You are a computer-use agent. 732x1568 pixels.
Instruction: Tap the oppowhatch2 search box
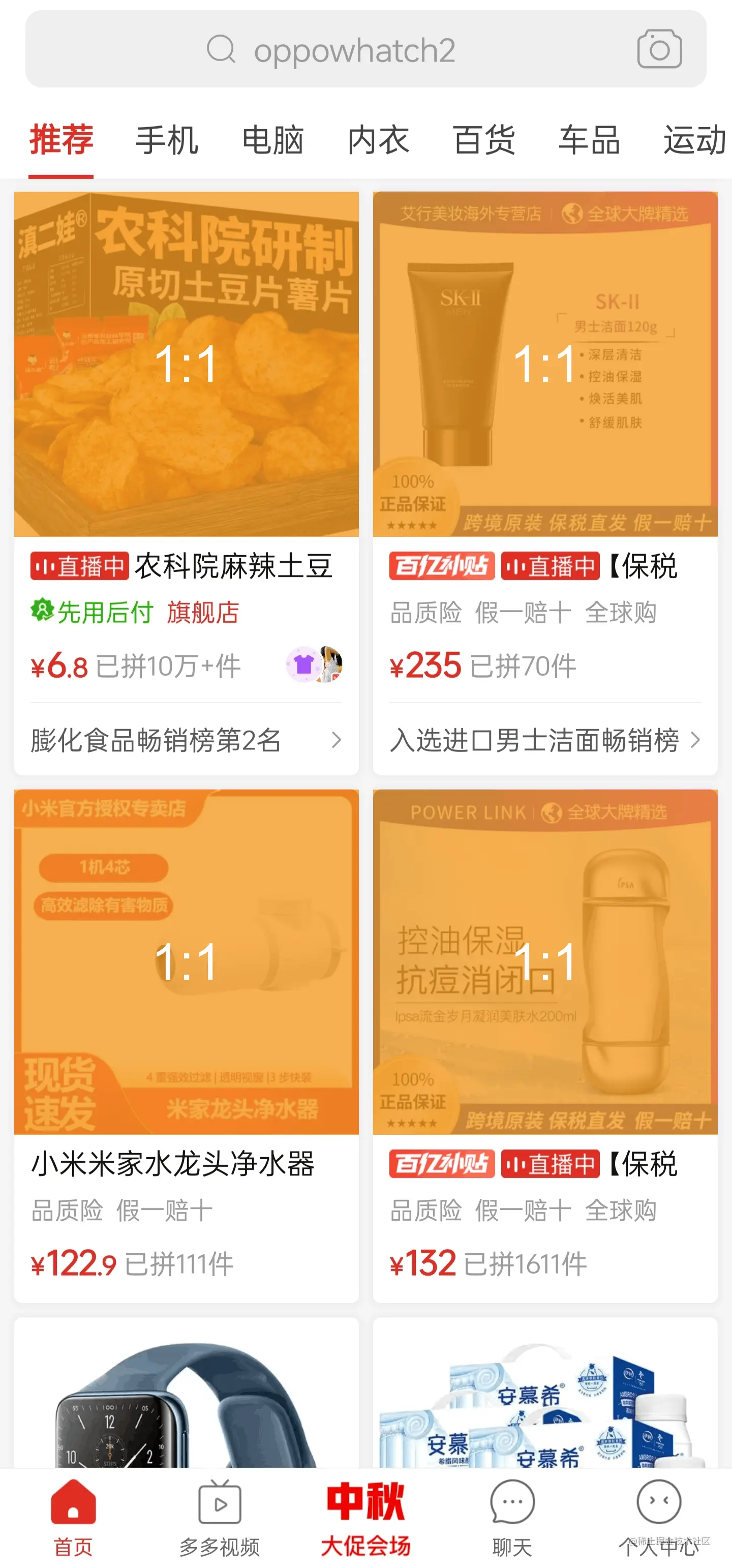(x=353, y=50)
